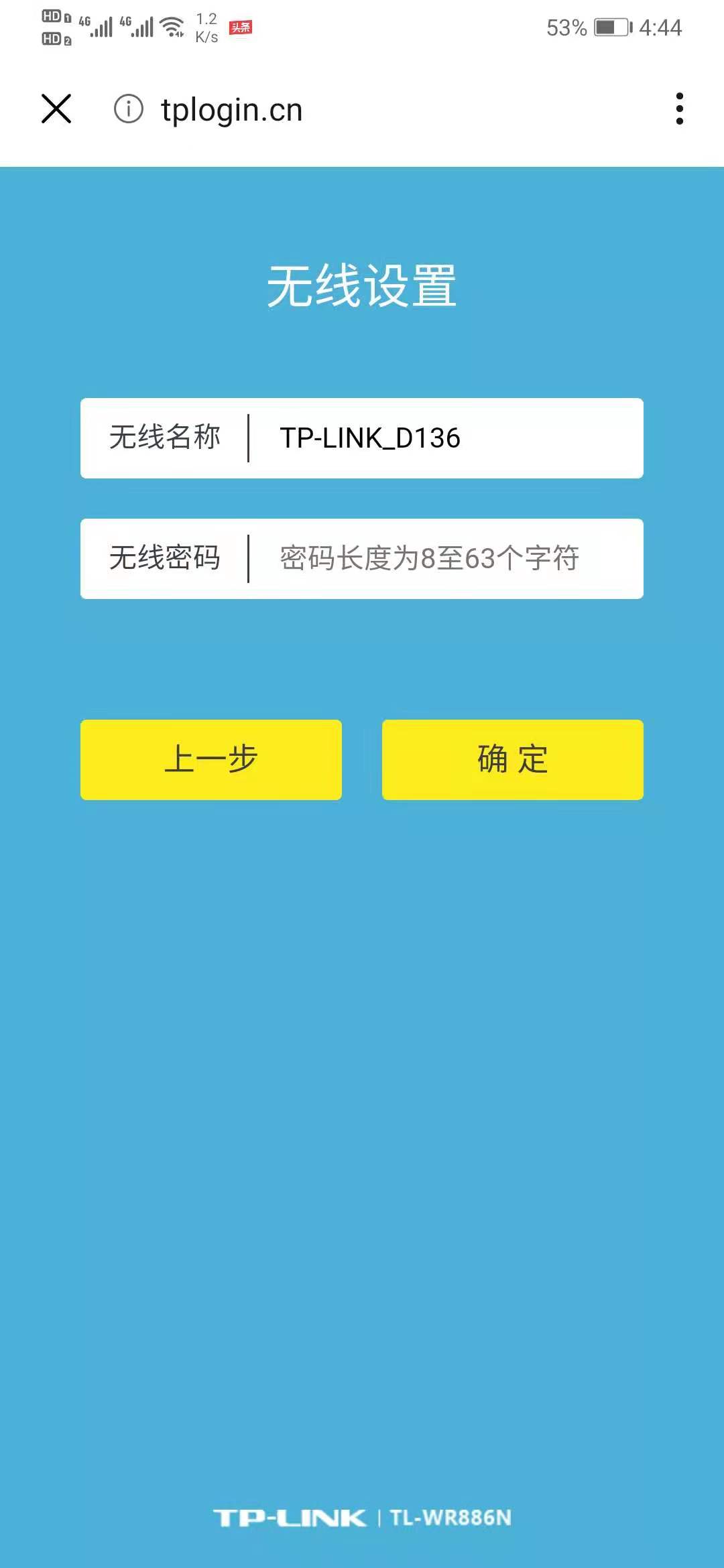The width and height of the screenshot is (724, 1568).
Task: Open the tplogin.cn address bar
Action: (x=231, y=109)
